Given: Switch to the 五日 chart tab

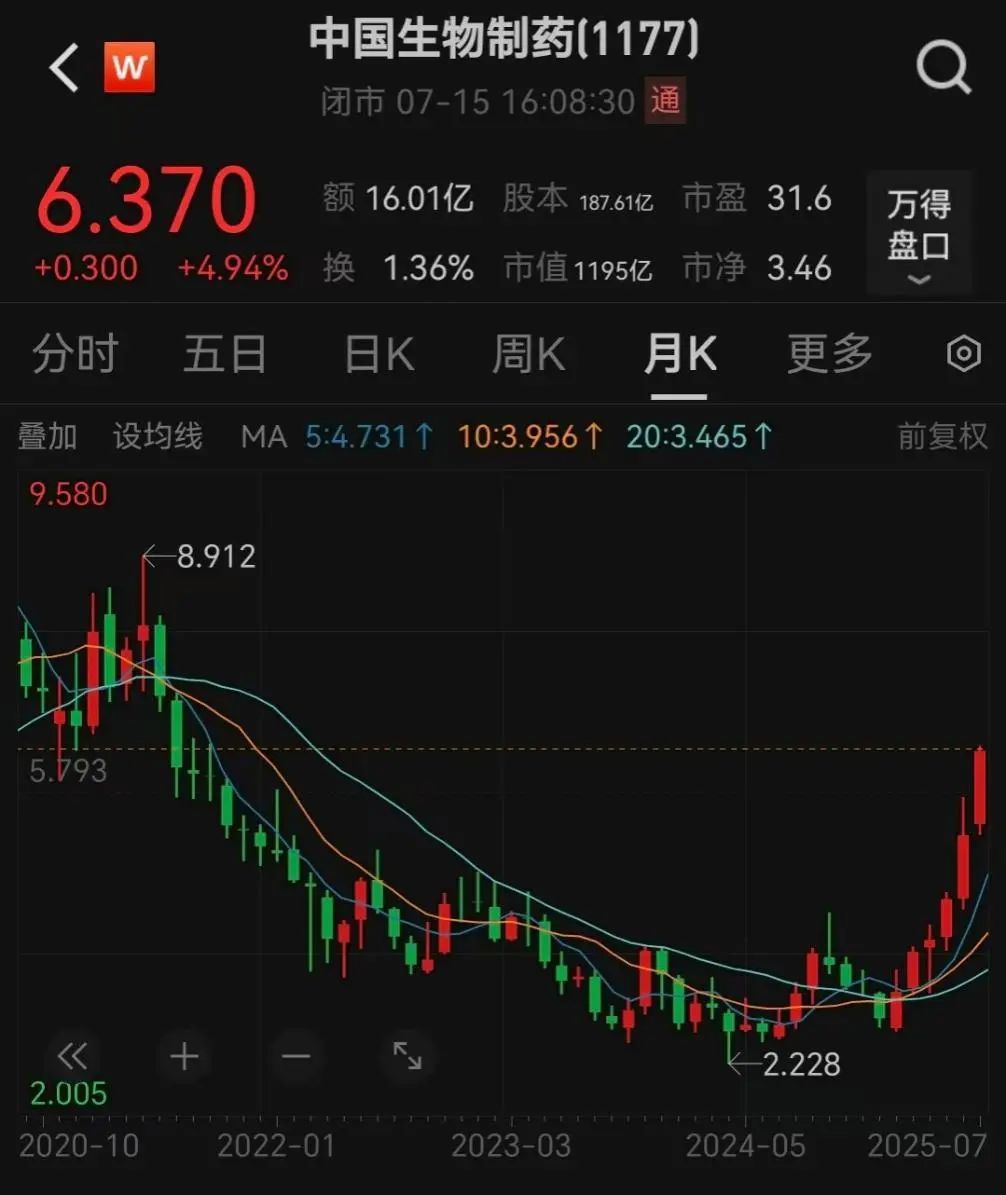Looking at the screenshot, I should (225, 355).
